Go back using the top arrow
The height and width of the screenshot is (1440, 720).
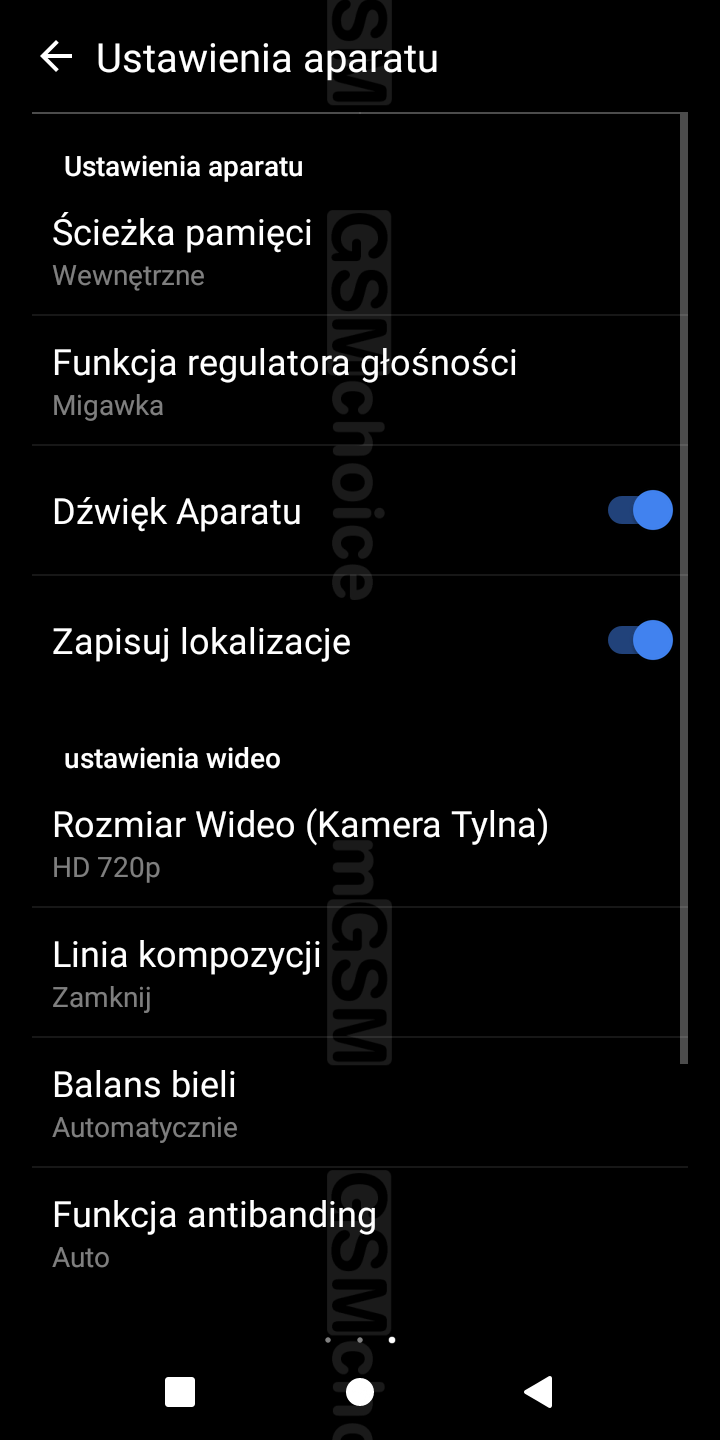point(56,57)
